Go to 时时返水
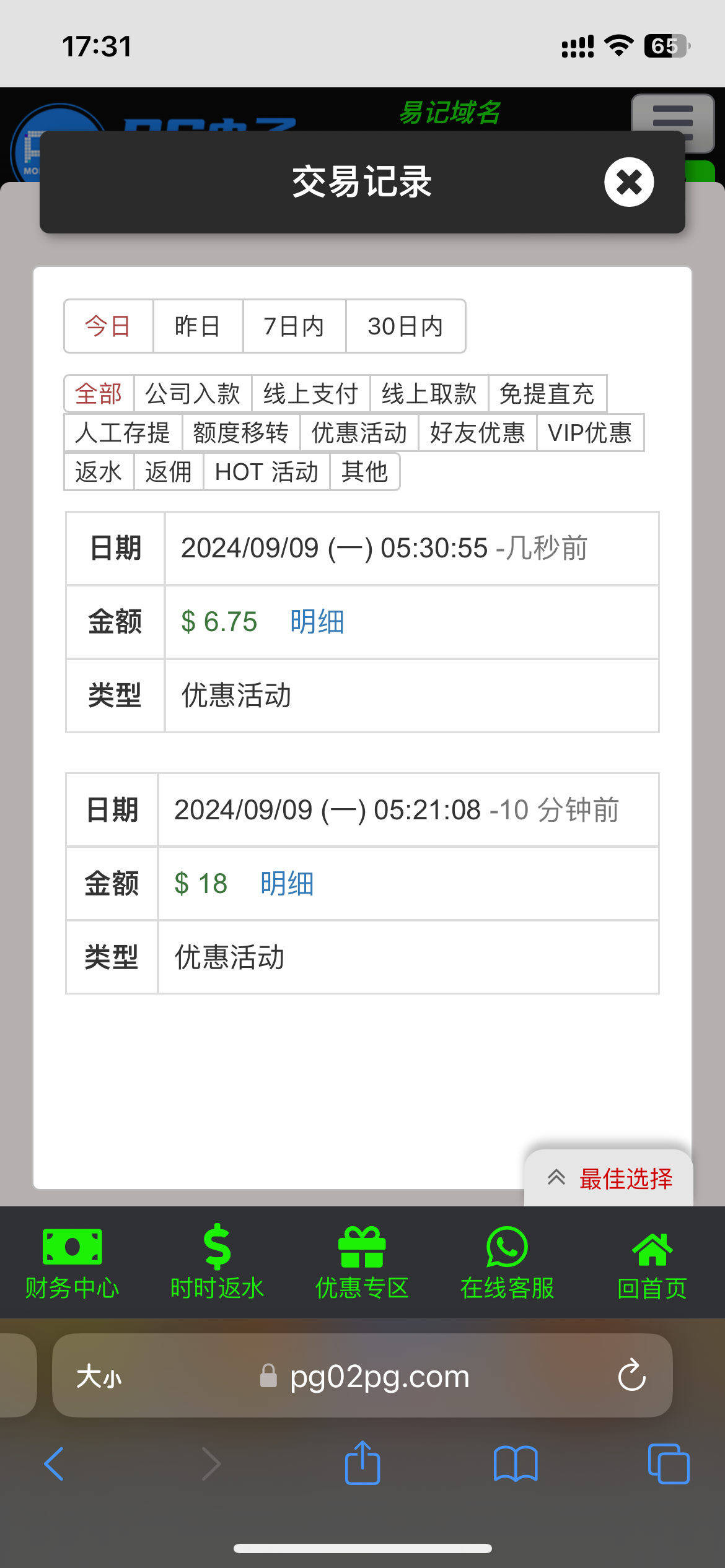The width and height of the screenshot is (725, 1568). tap(217, 1262)
